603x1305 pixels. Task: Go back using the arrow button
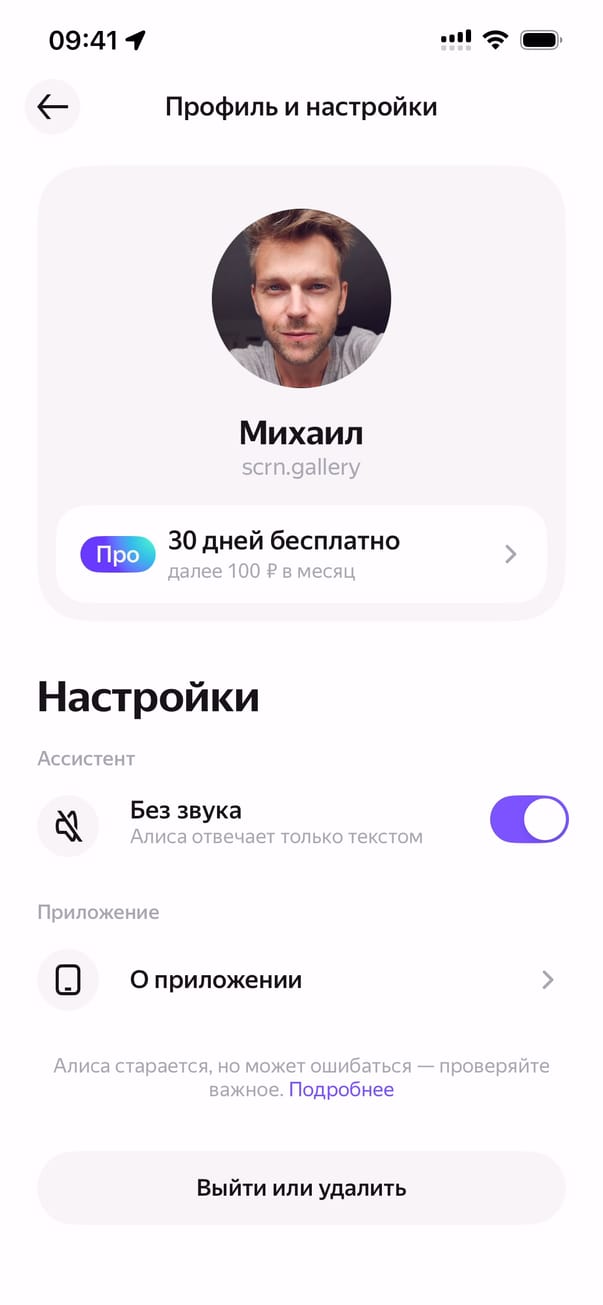(x=52, y=107)
